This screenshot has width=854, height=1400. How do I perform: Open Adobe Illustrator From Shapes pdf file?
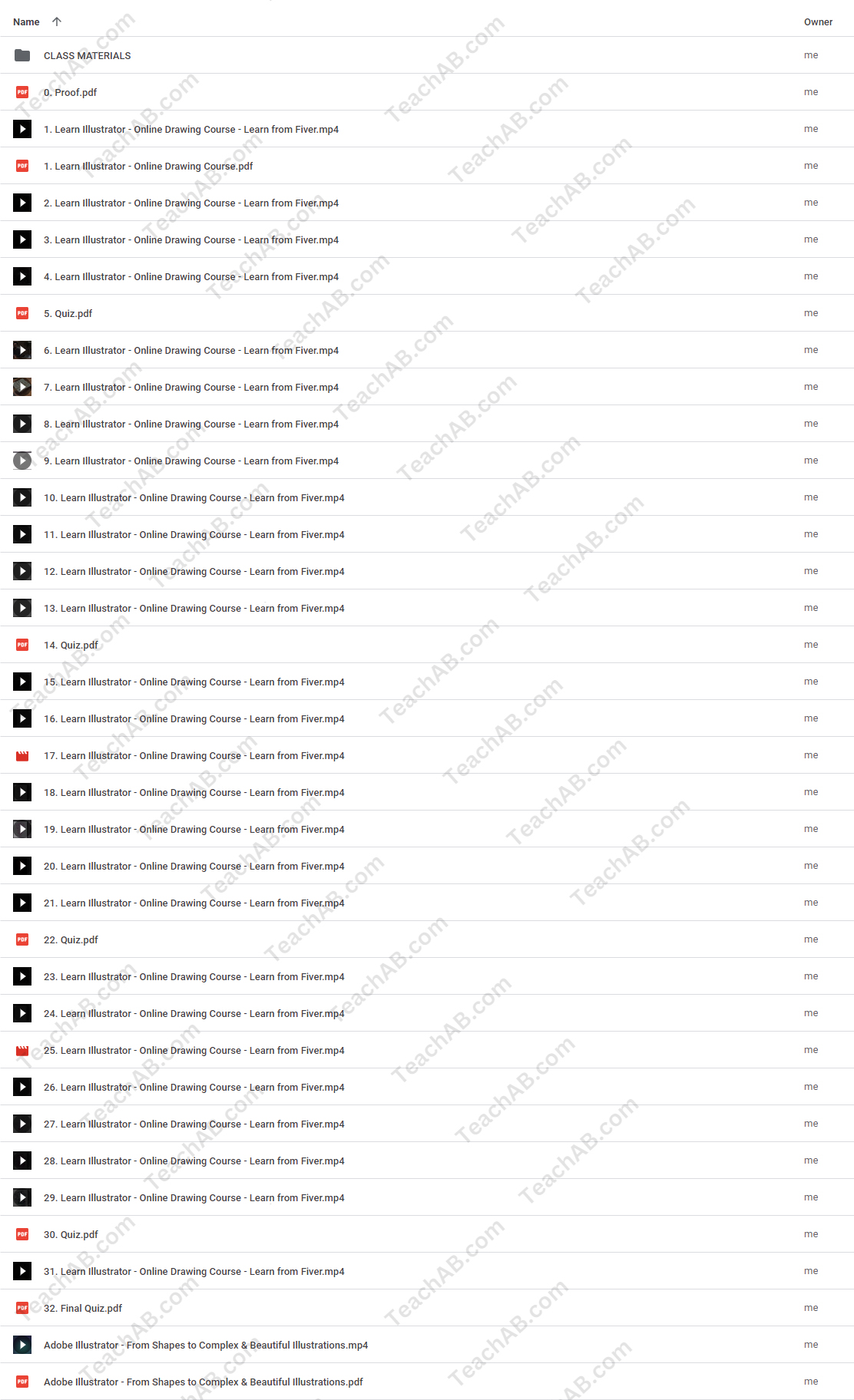tap(203, 1382)
